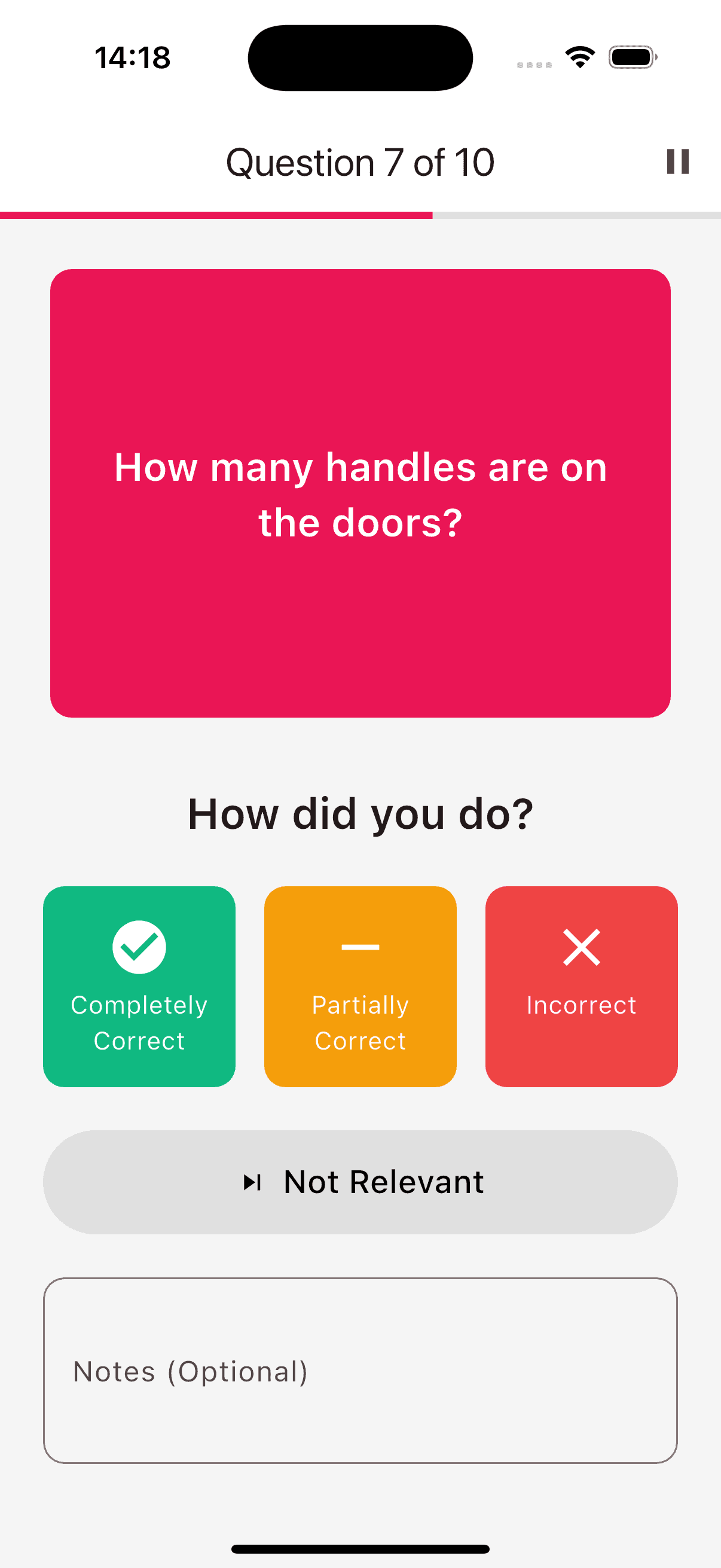Screen dimensions: 721x1568
Task: Pause the quiz session
Action: [x=677, y=162]
